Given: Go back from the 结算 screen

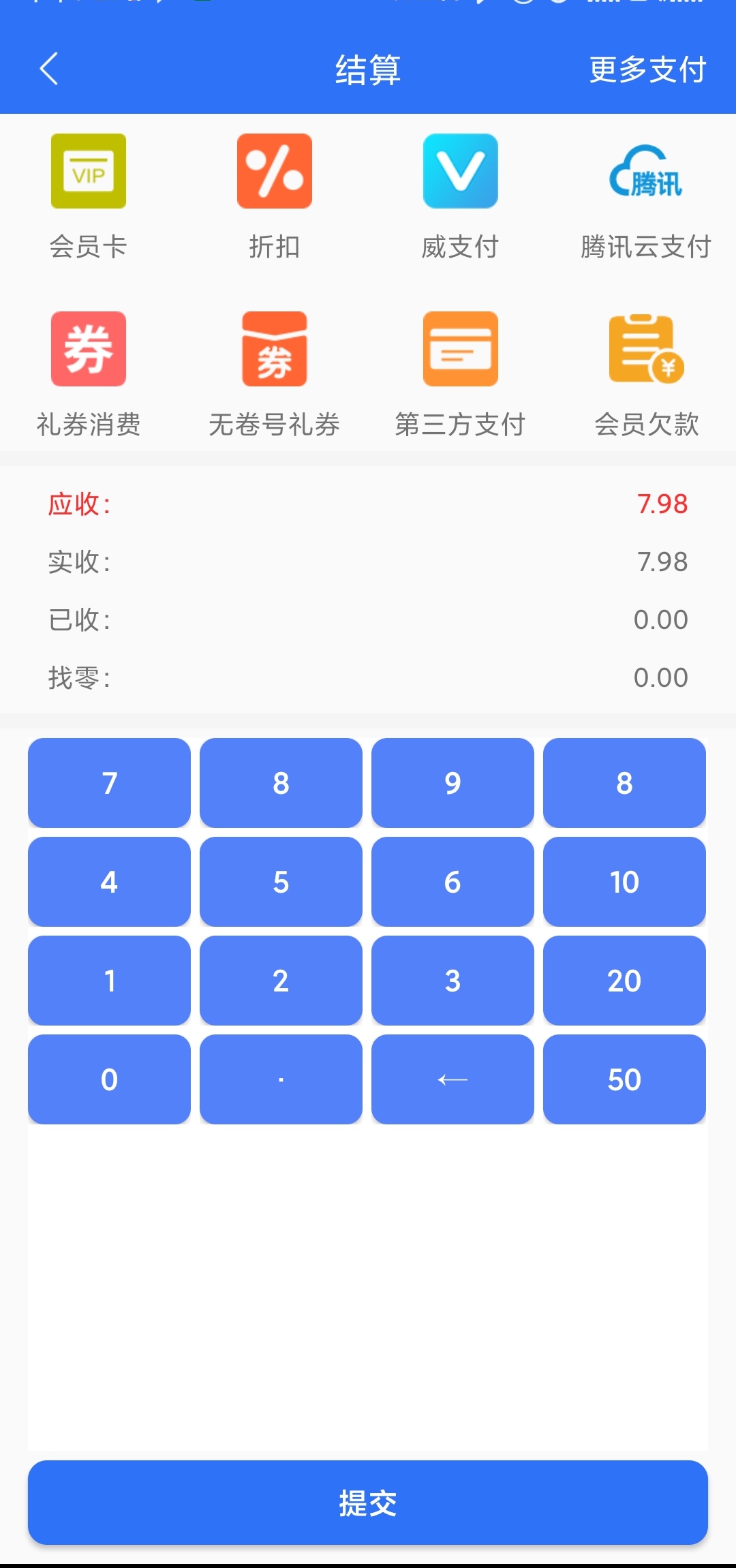Looking at the screenshot, I should (48, 69).
